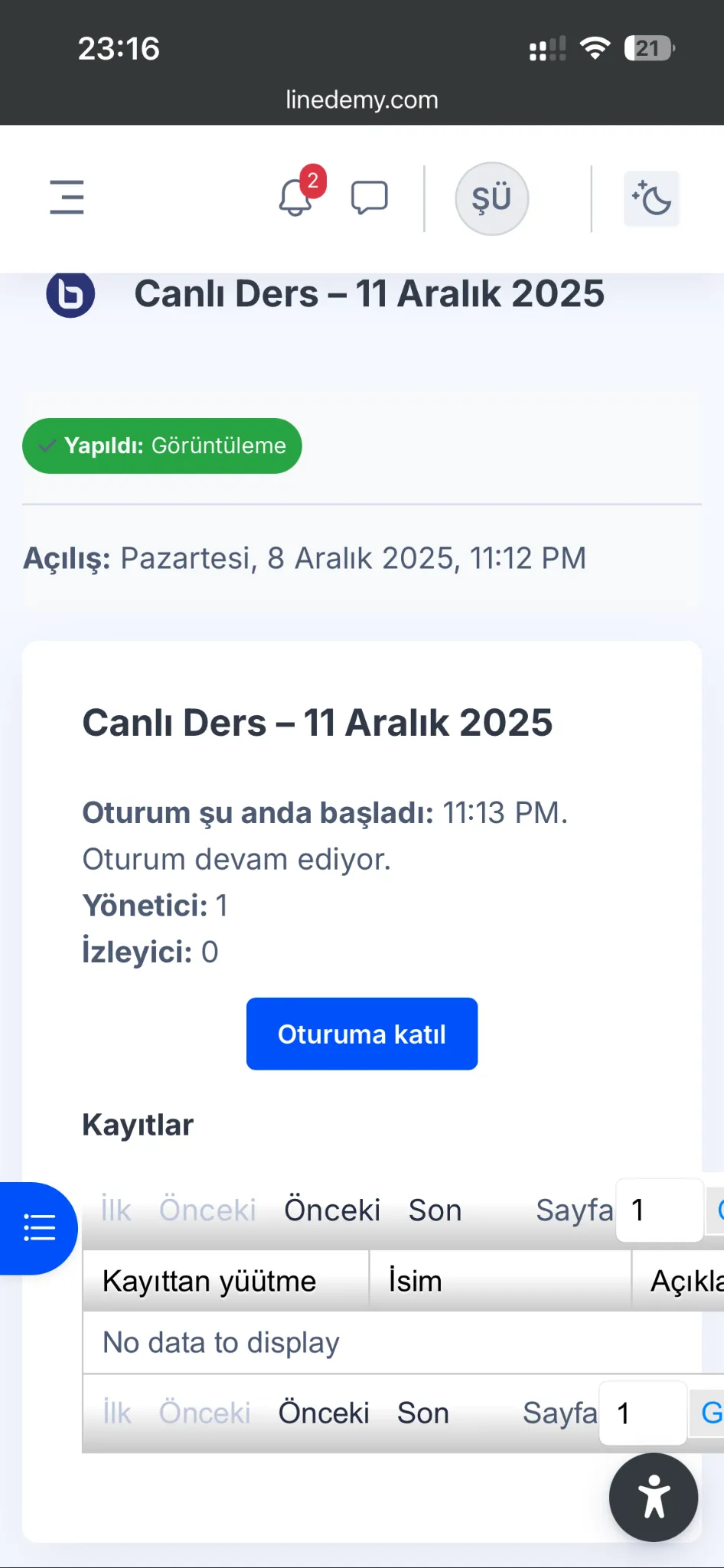Click the Kayıttan yüütme column header
Image resolution: width=724 pixels, height=1568 pixels.
(209, 1279)
